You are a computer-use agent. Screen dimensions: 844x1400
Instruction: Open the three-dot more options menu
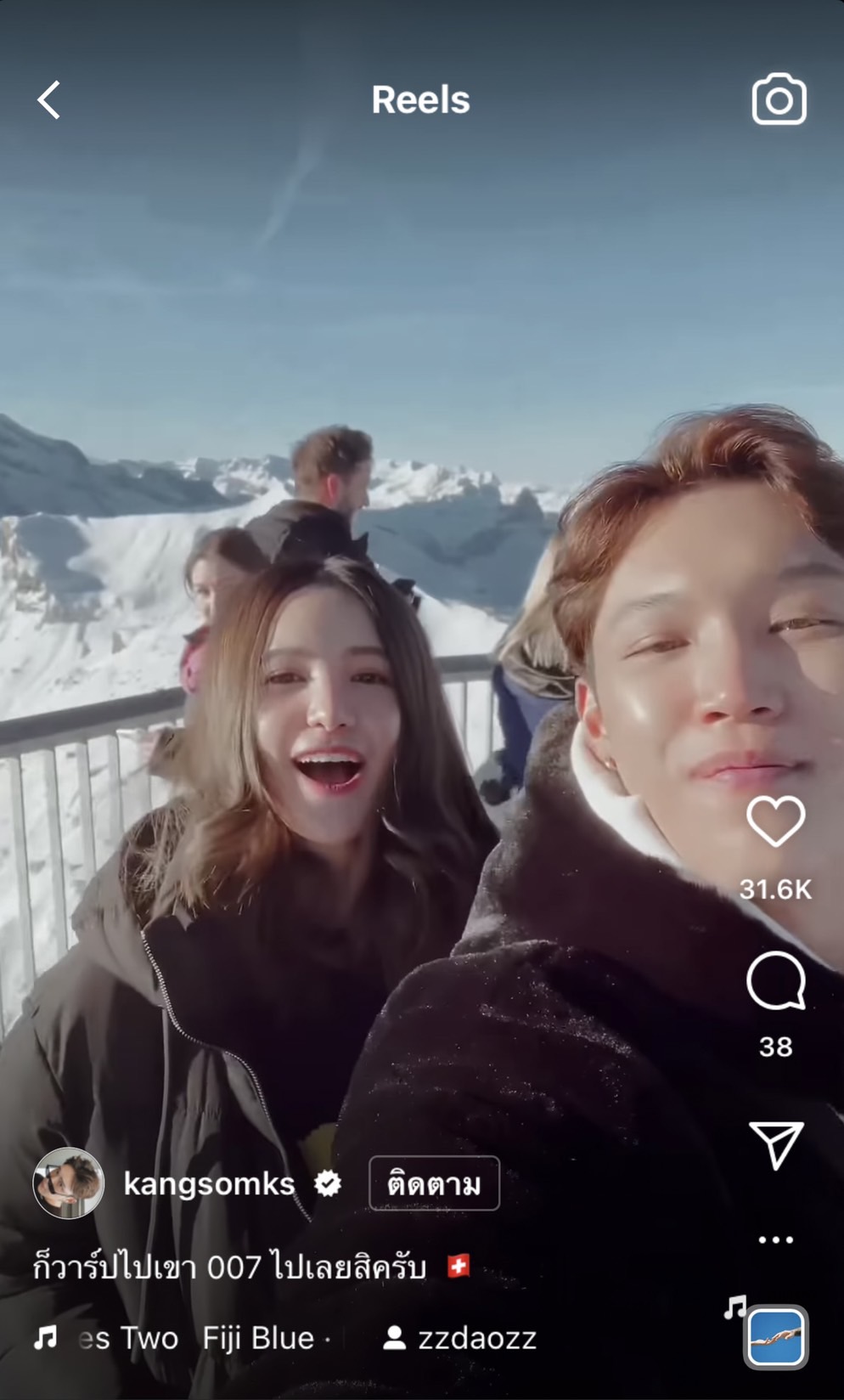(x=775, y=1239)
